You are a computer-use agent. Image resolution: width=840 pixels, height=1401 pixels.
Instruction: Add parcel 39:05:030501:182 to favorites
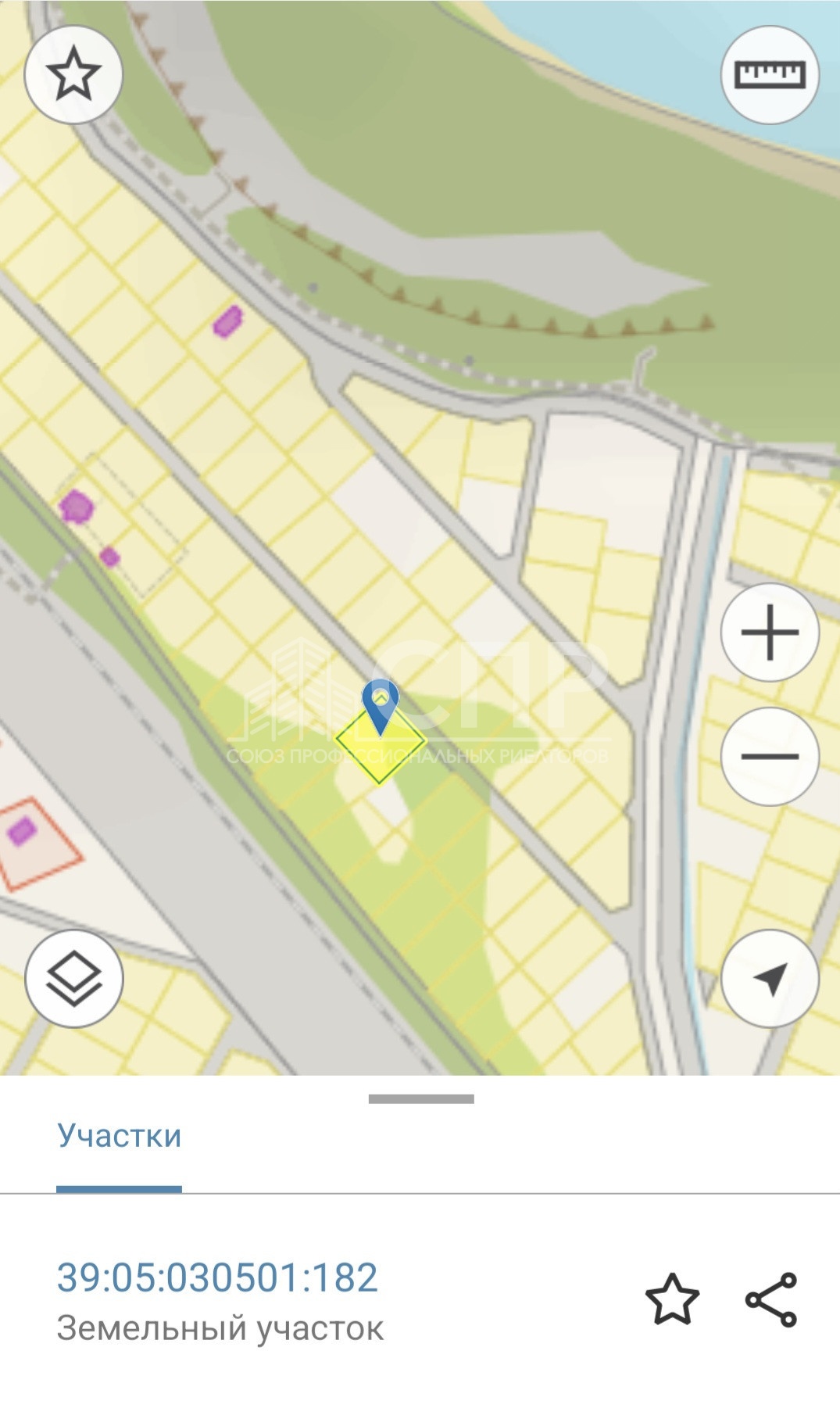tap(672, 1299)
